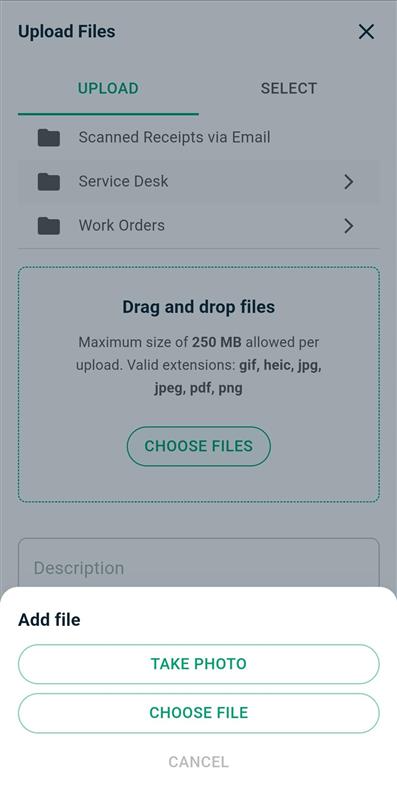Cancel the Add file sheet
The height and width of the screenshot is (800, 397).
198,762
